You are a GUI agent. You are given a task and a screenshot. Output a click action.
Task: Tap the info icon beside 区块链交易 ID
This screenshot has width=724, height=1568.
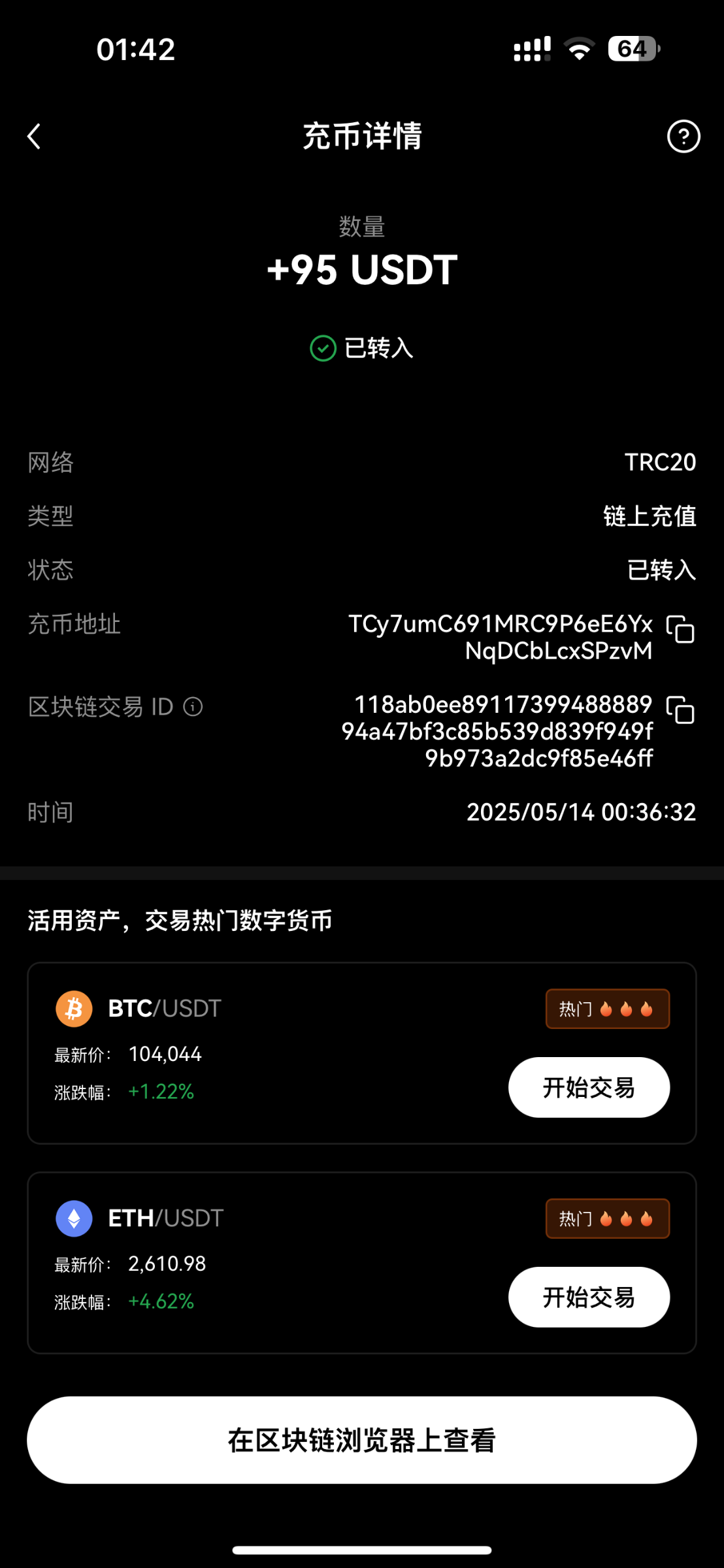[x=193, y=706]
